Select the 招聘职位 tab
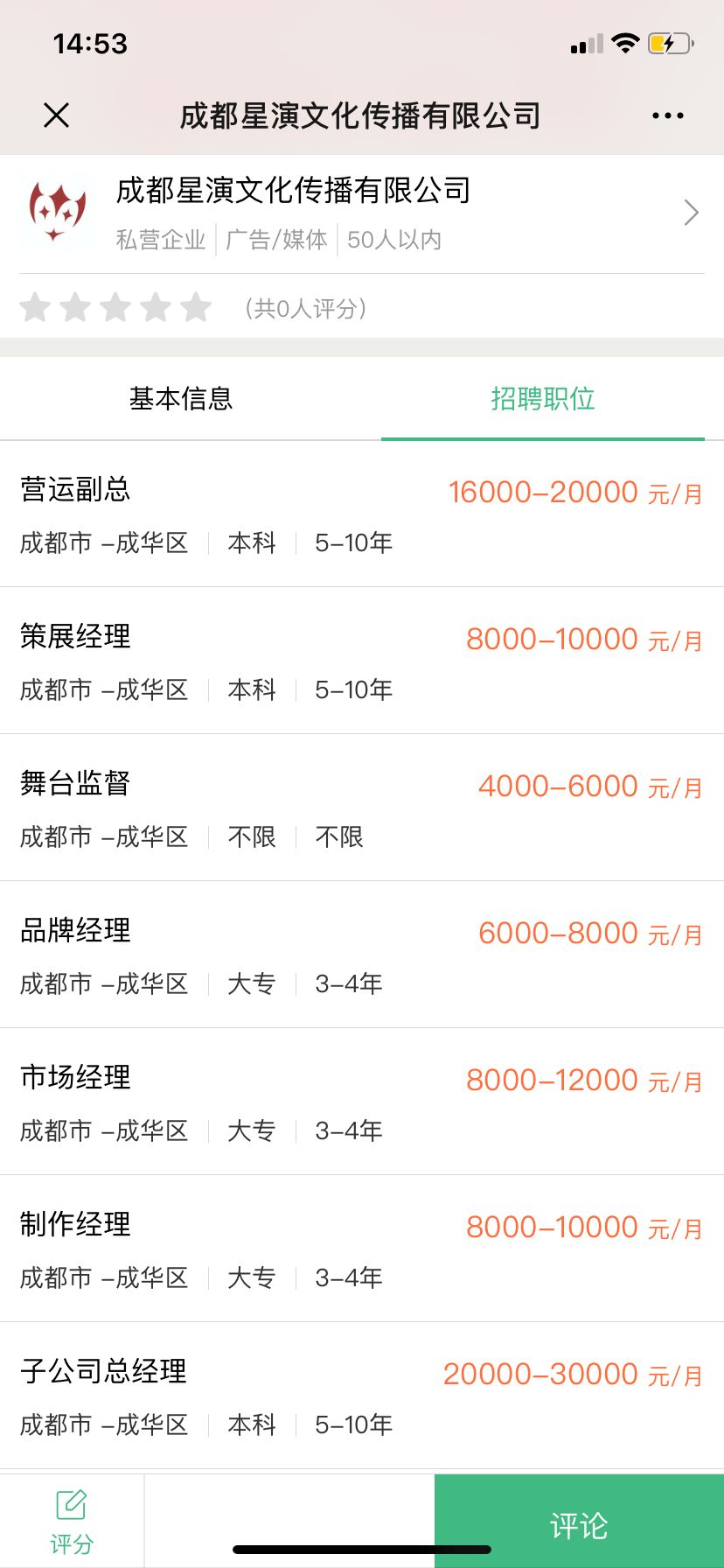 point(542,399)
